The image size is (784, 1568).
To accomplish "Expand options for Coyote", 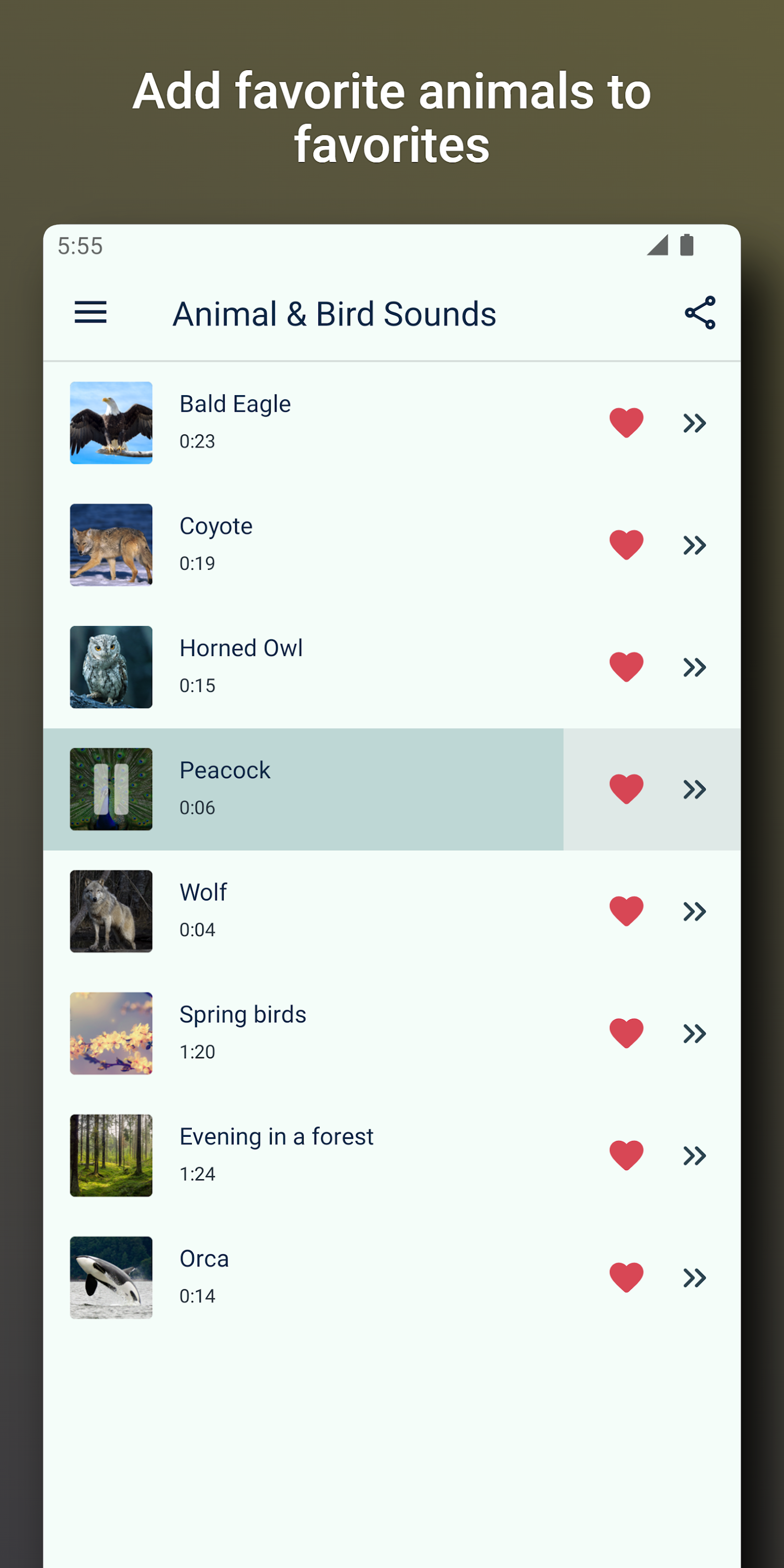I will 694,544.
